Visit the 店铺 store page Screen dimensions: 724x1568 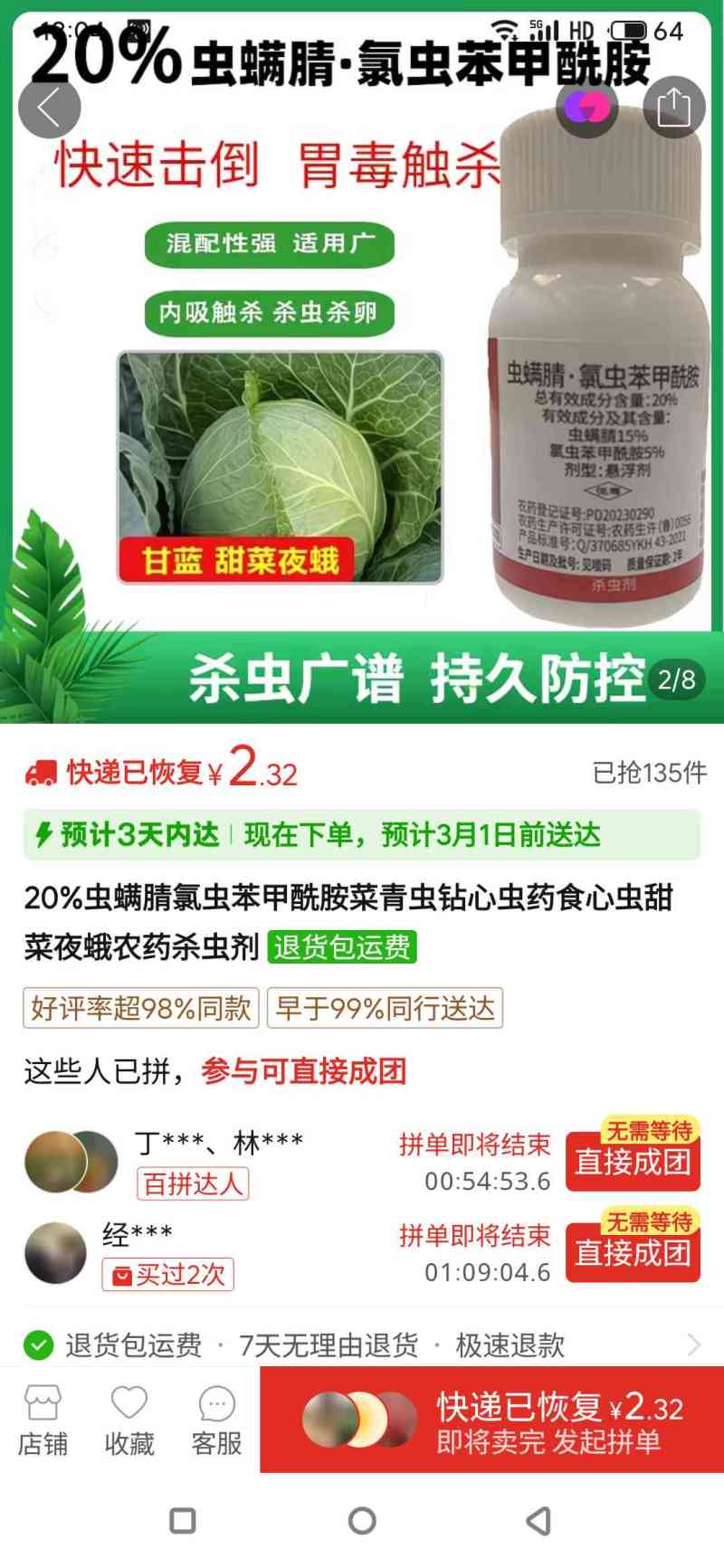tap(43, 1420)
